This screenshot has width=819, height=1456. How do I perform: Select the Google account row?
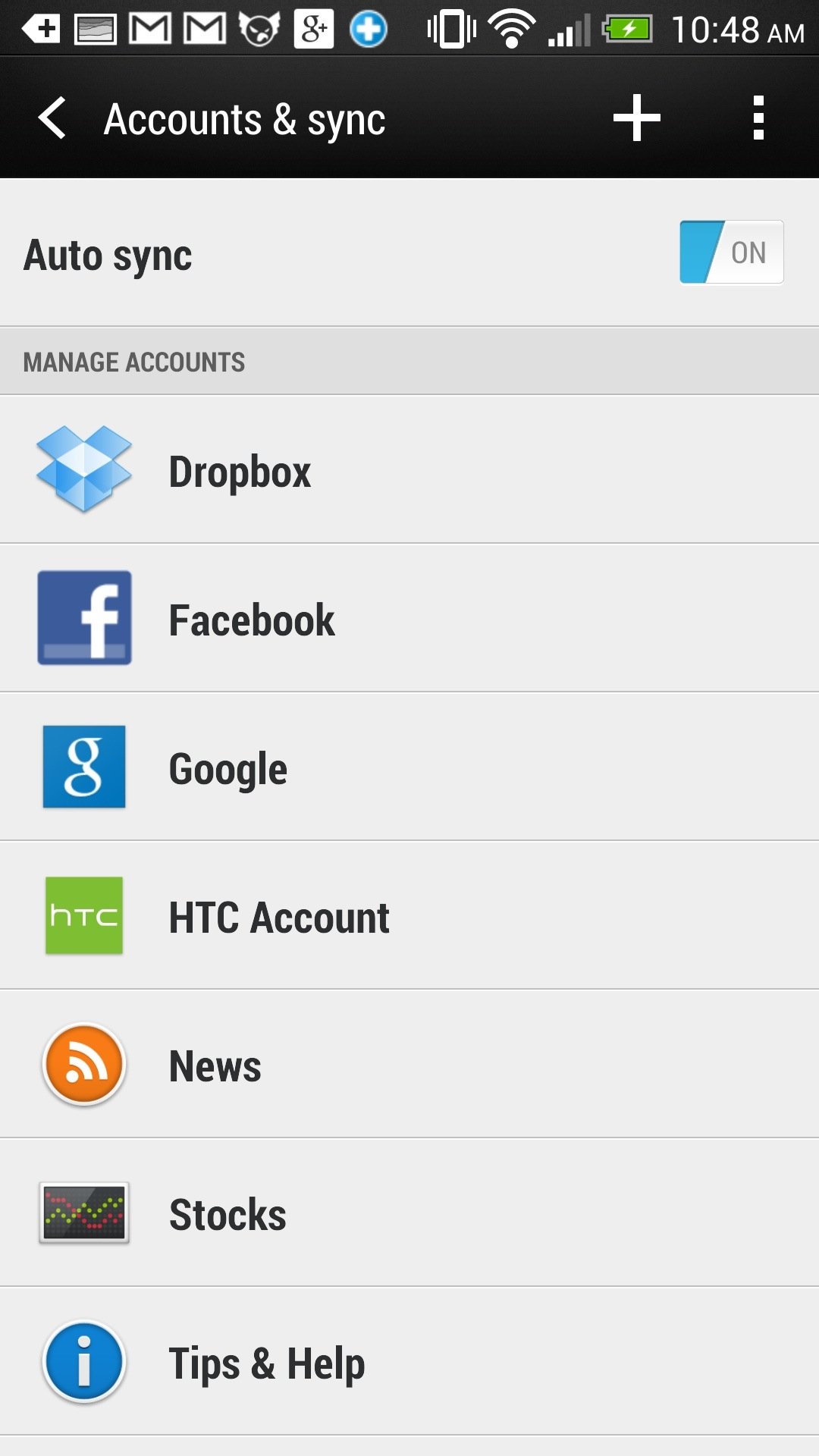click(409, 767)
